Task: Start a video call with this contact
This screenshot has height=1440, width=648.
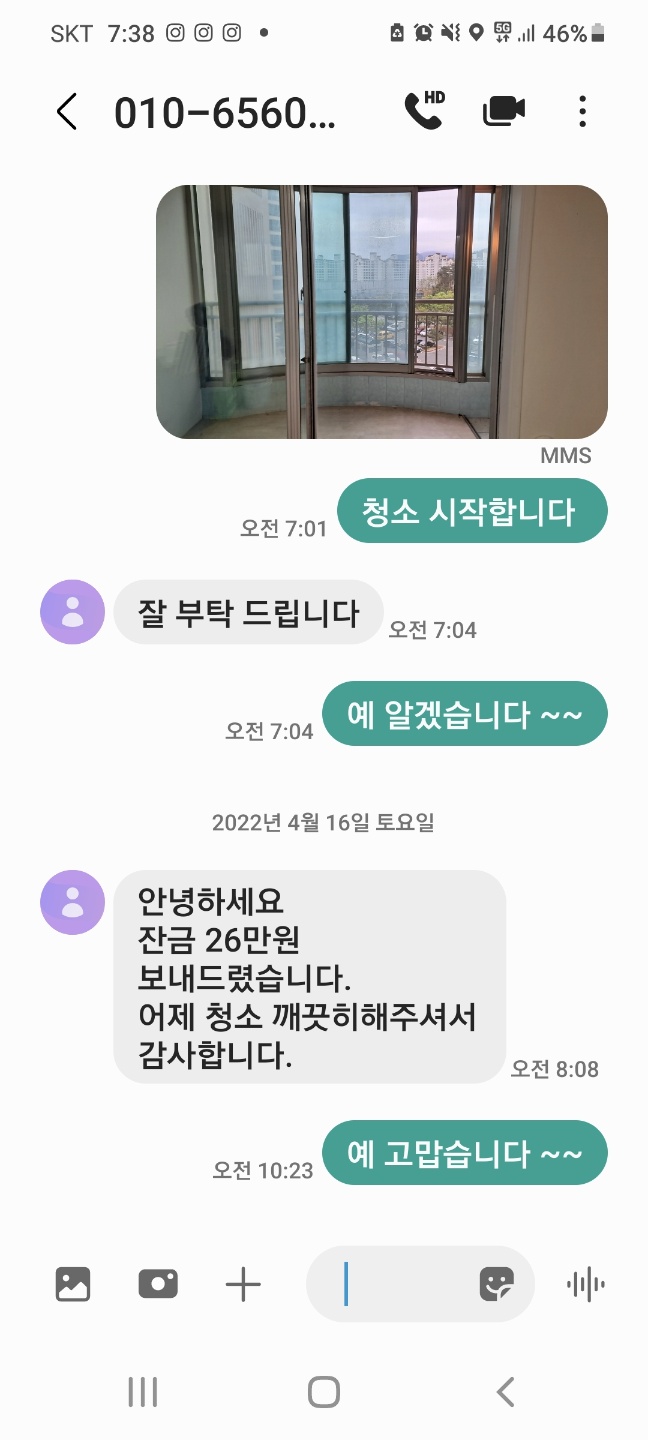Action: tap(505, 112)
